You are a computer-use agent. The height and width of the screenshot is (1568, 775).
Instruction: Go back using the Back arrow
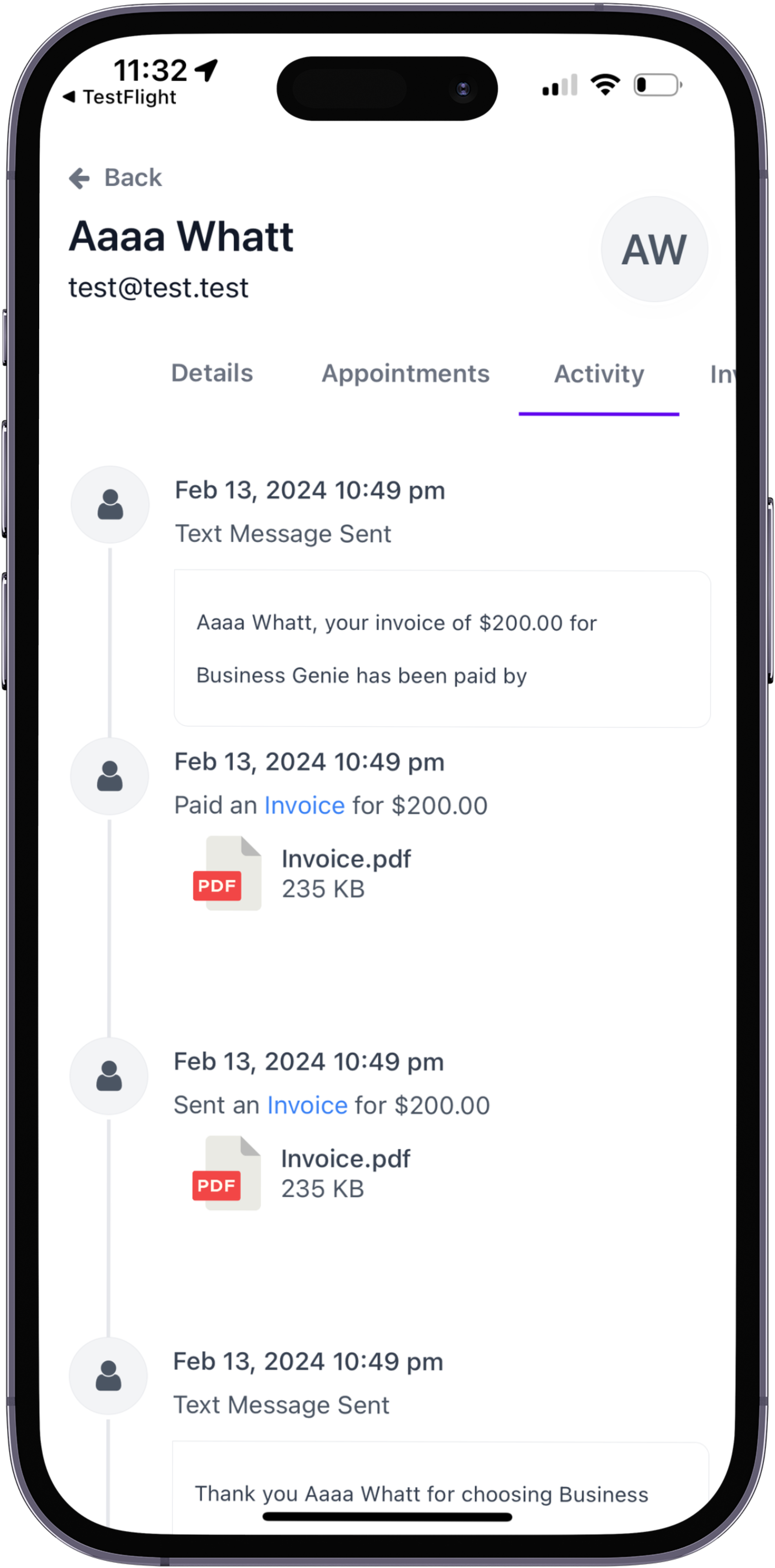115,178
